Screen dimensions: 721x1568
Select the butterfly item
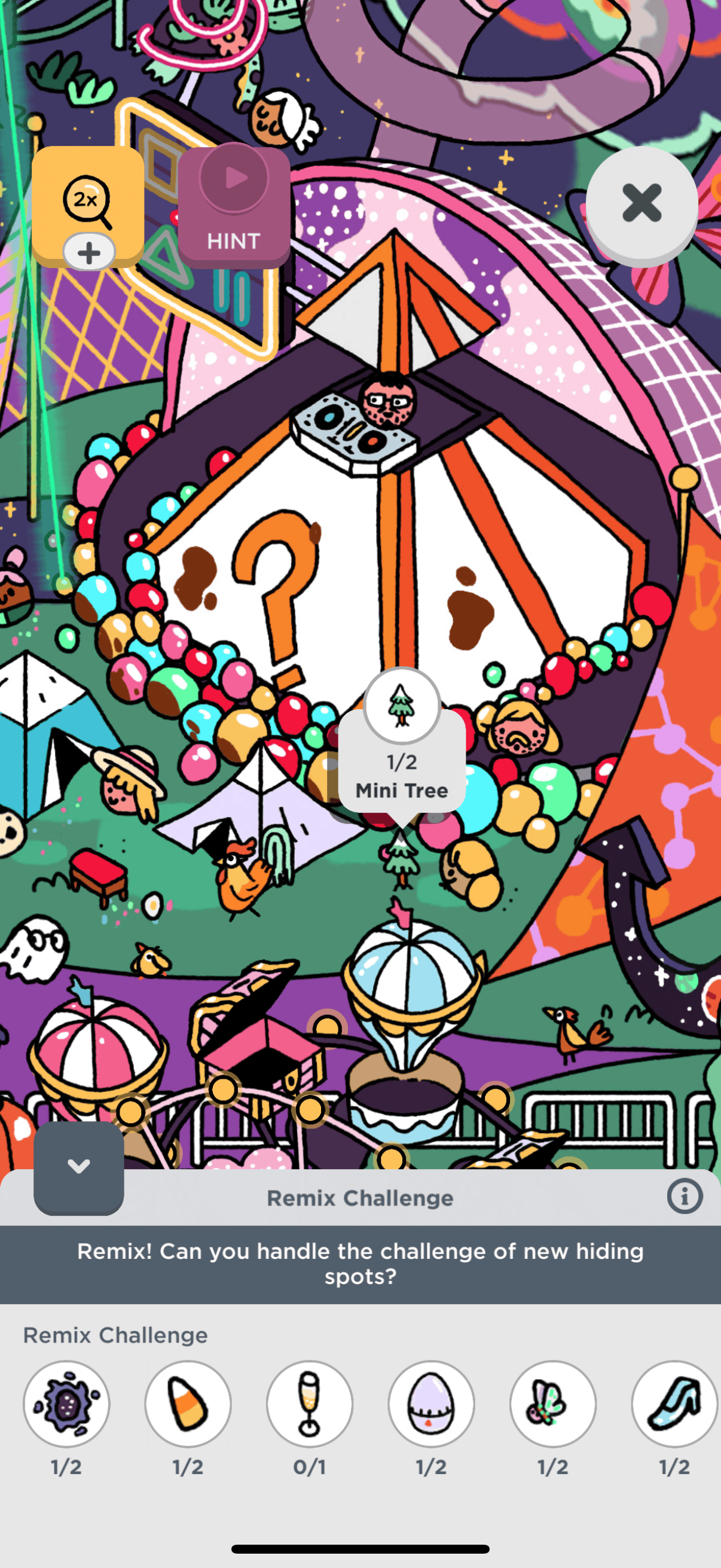[x=552, y=1404]
